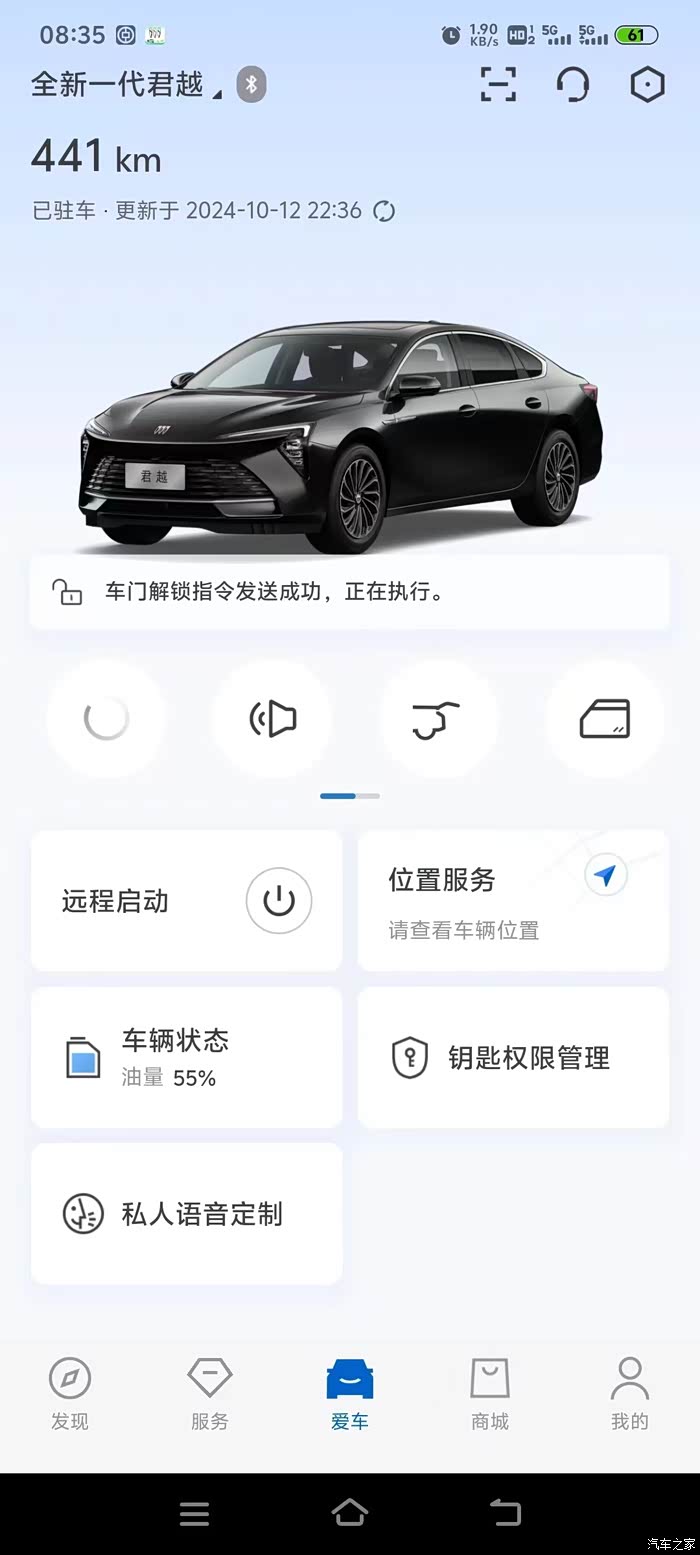
Task: Sound the horn and flash lights
Action: [x=272, y=719]
